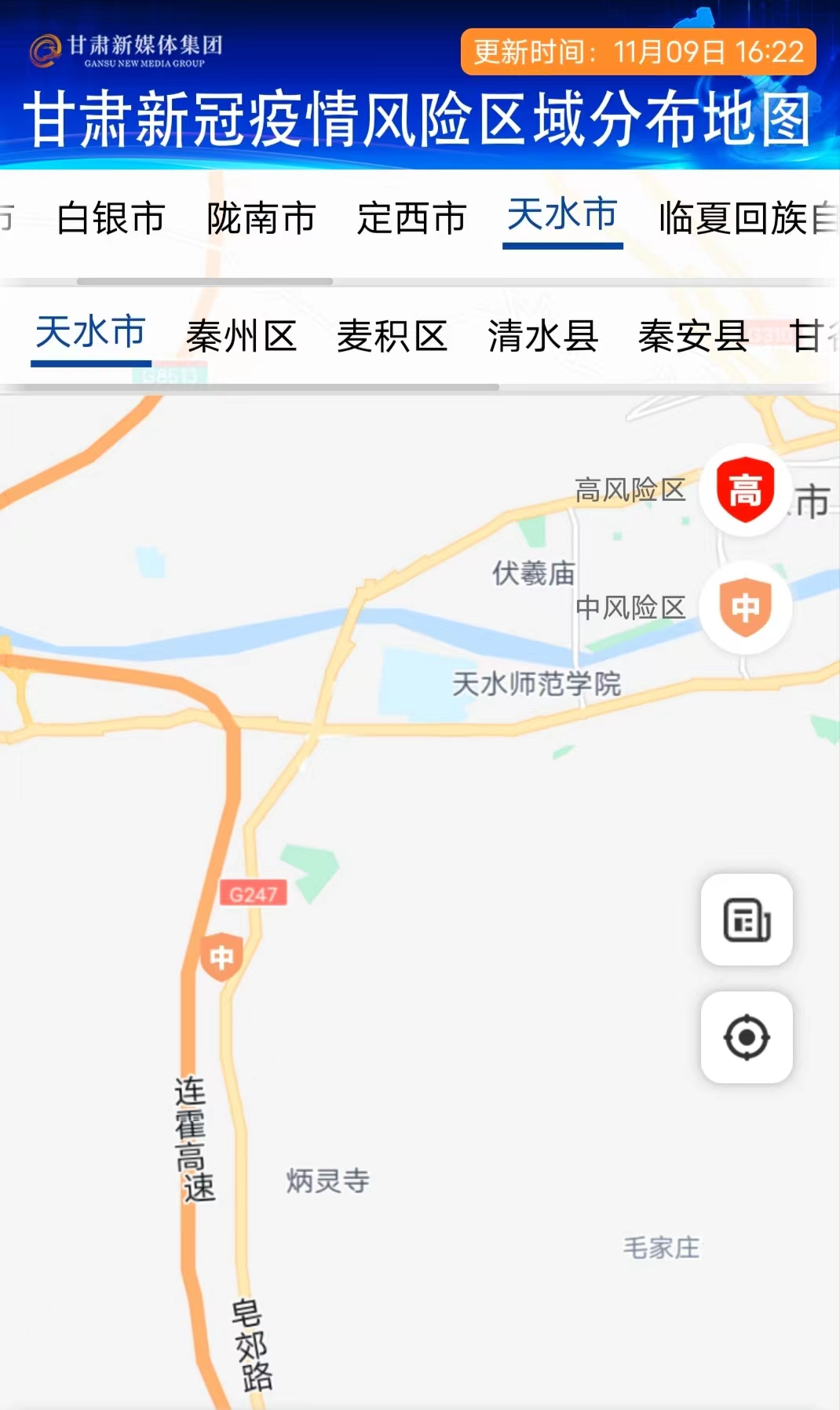Switch to the 秦州区 district tab

click(241, 337)
